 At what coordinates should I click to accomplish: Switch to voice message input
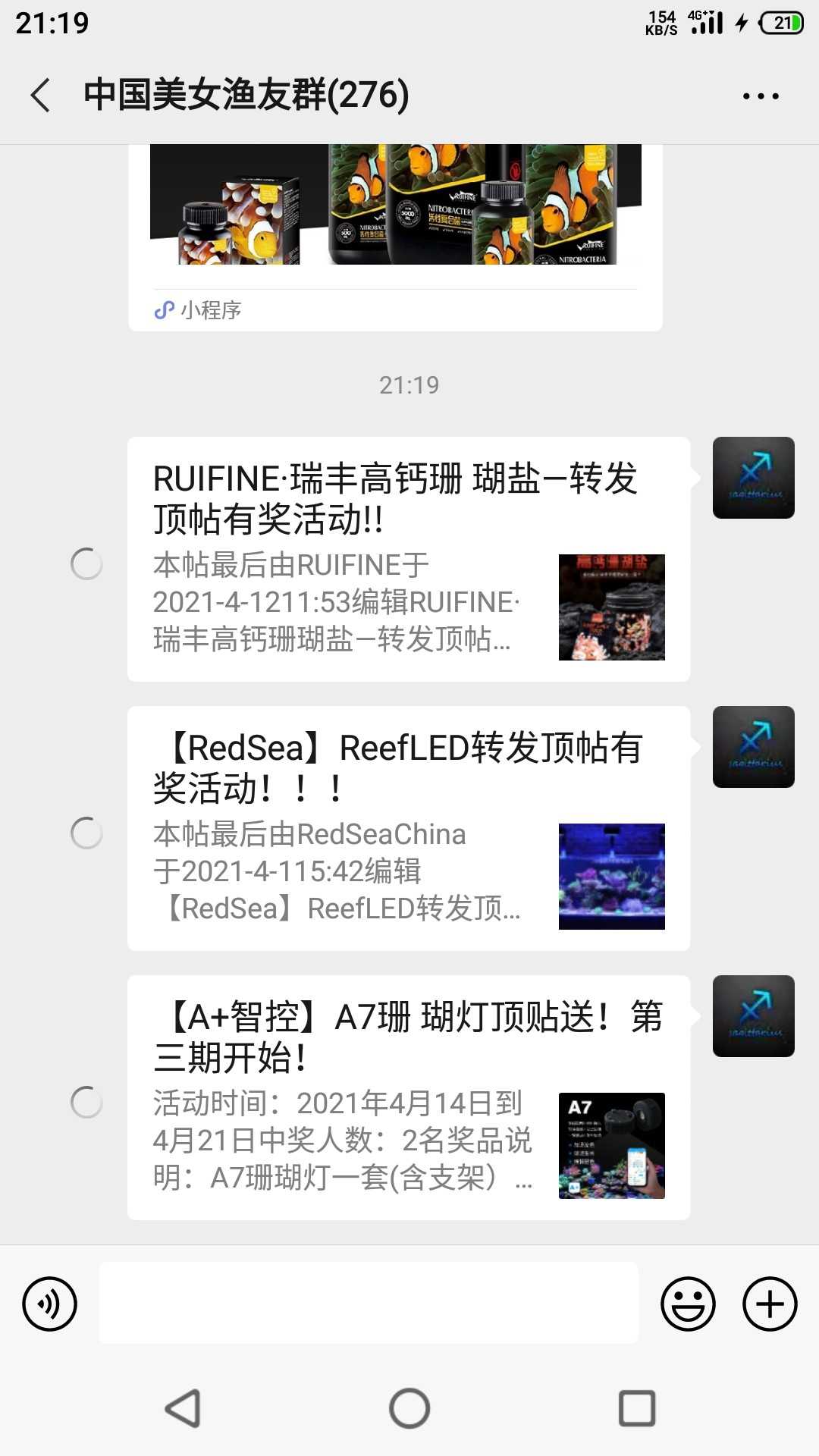pos(50,1304)
